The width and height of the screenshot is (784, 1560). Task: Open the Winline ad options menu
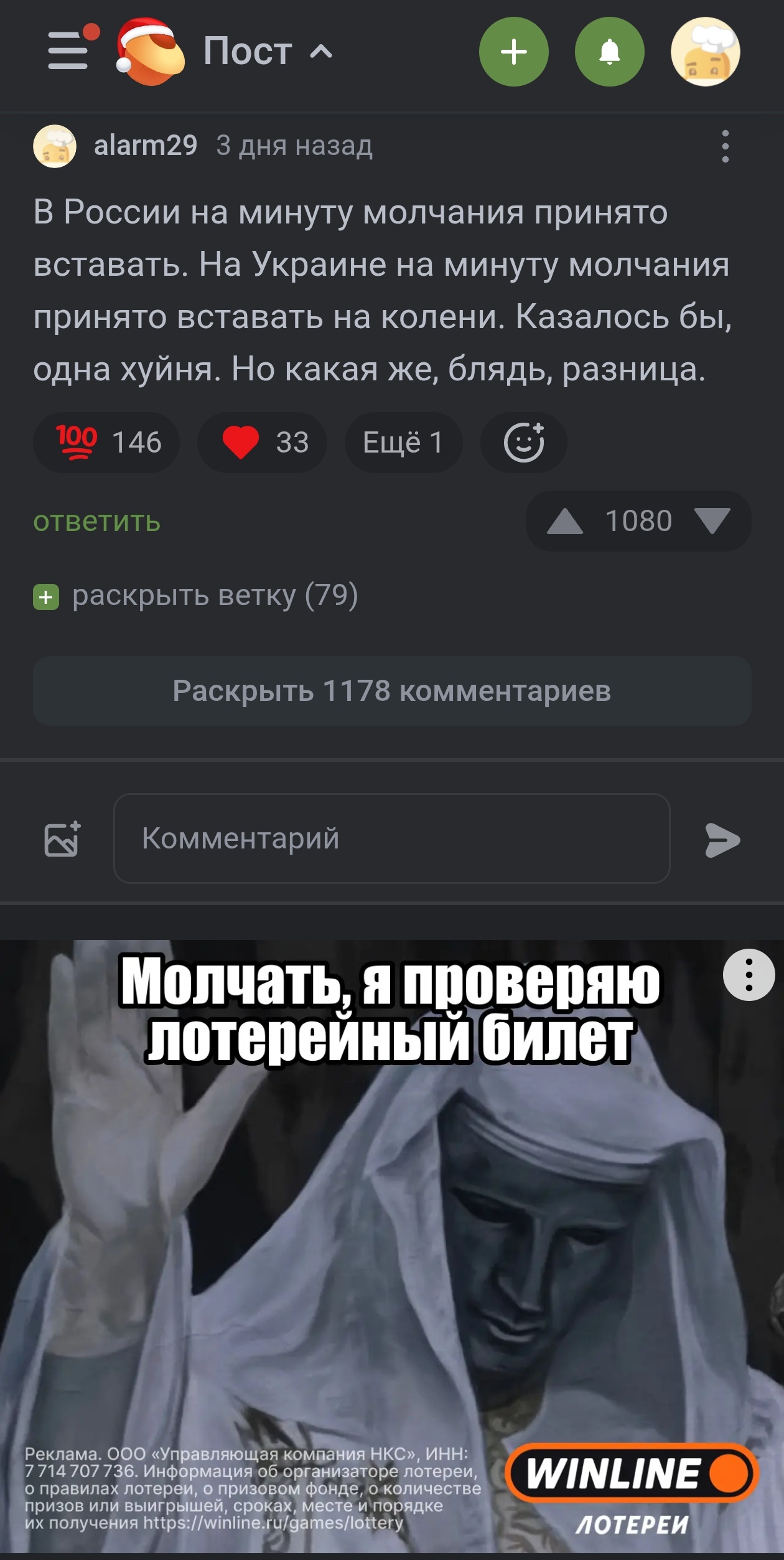tap(749, 975)
